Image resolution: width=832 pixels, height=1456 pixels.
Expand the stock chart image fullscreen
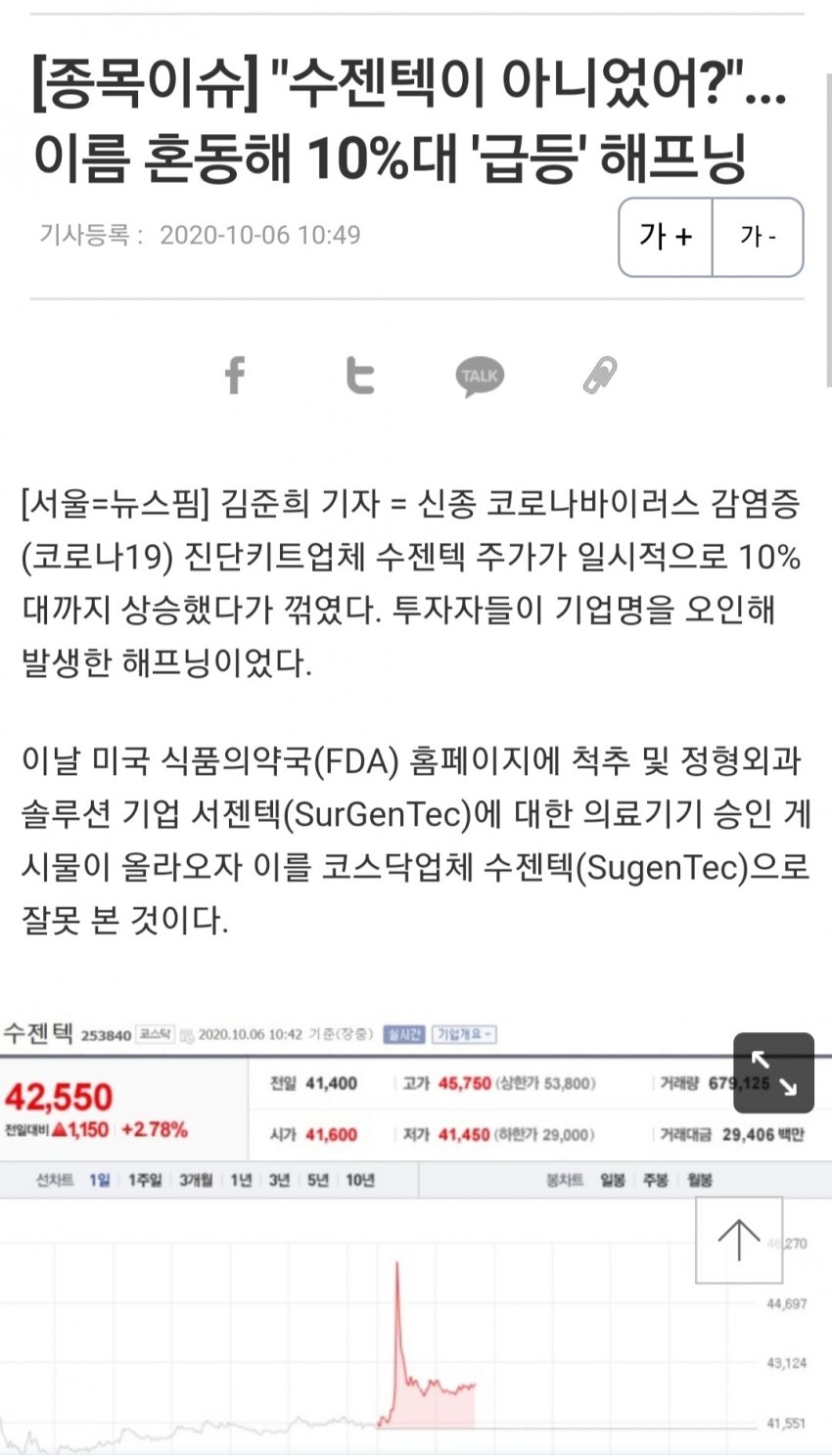tap(773, 1072)
